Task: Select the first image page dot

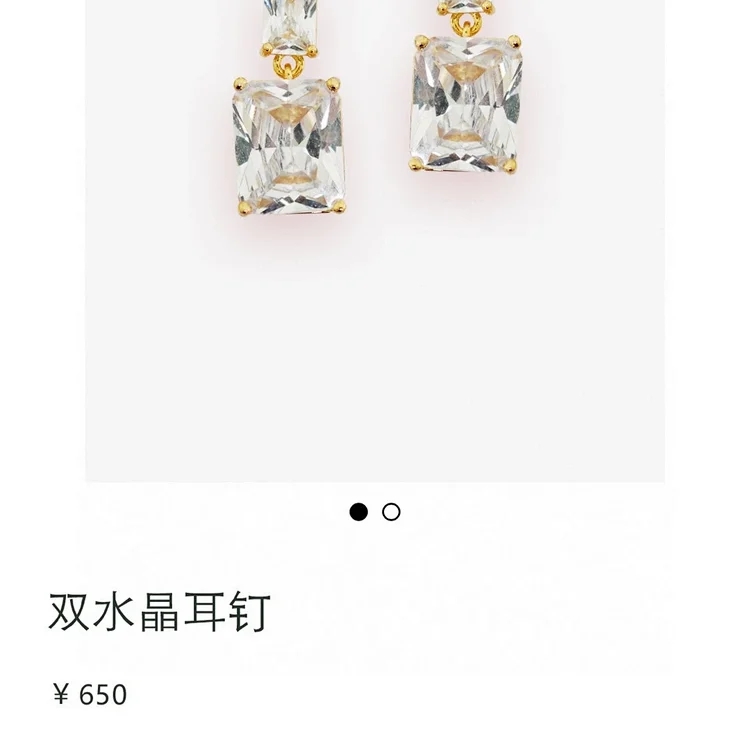Action: point(358,512)
